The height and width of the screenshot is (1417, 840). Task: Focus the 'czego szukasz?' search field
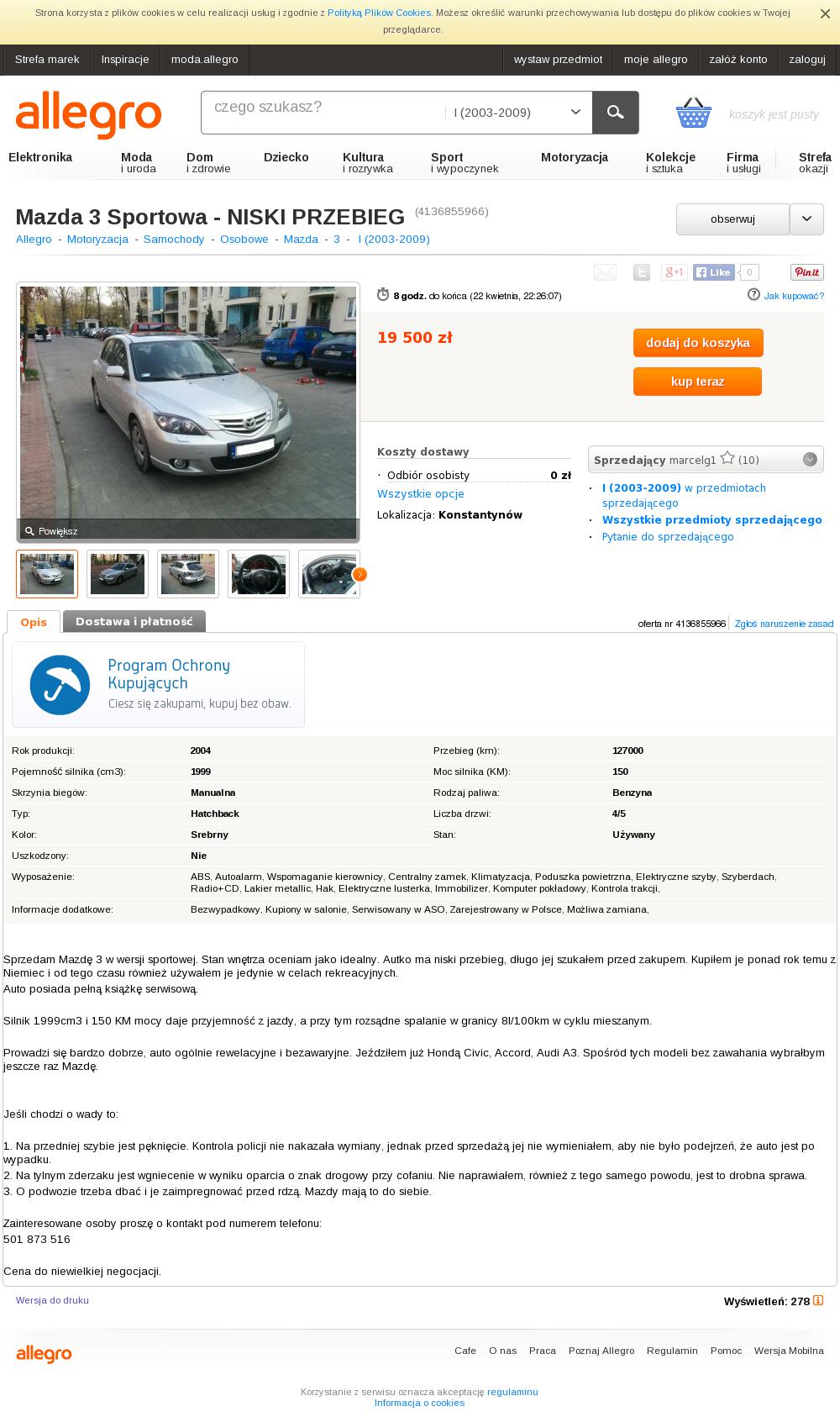point(323,113)
